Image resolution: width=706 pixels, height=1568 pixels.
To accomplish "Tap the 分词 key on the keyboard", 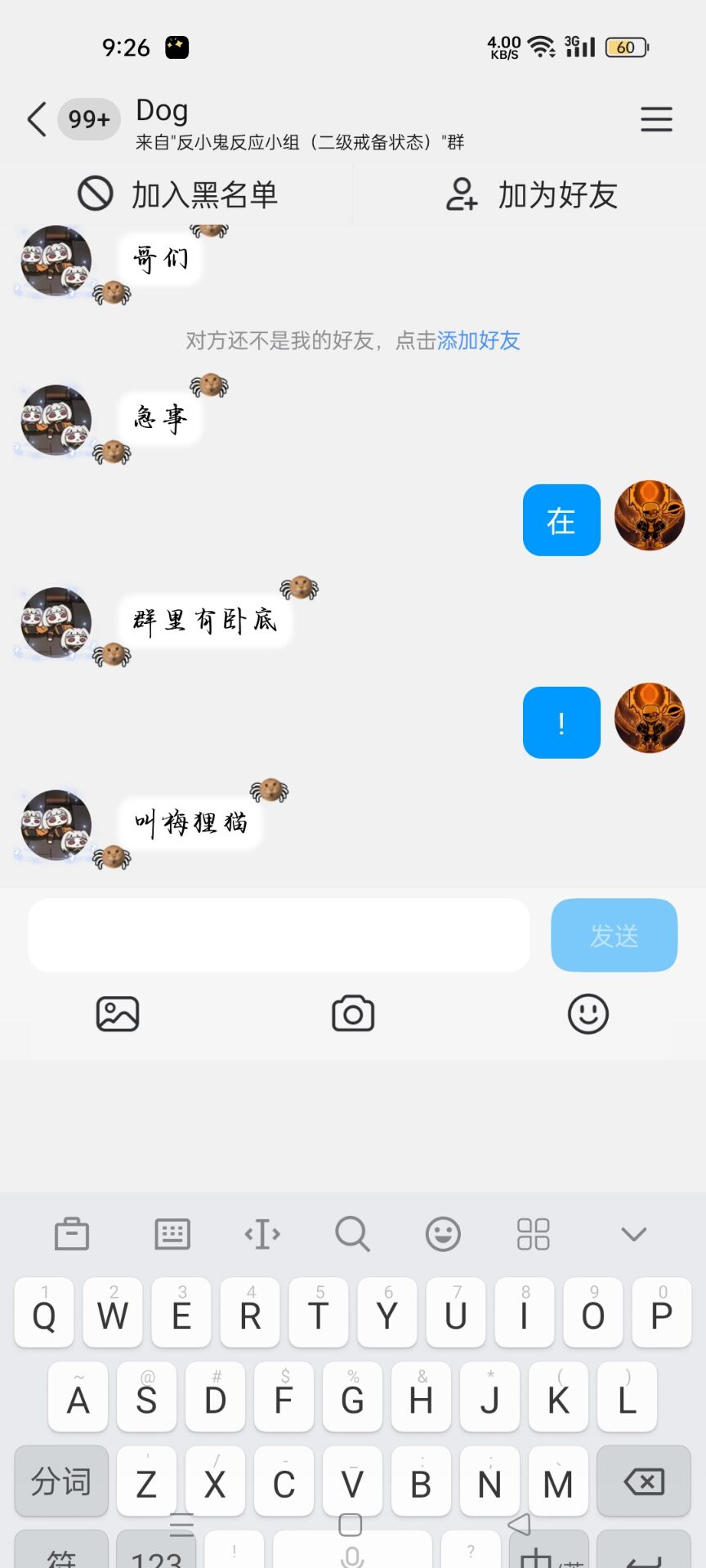I will 61,1481.
